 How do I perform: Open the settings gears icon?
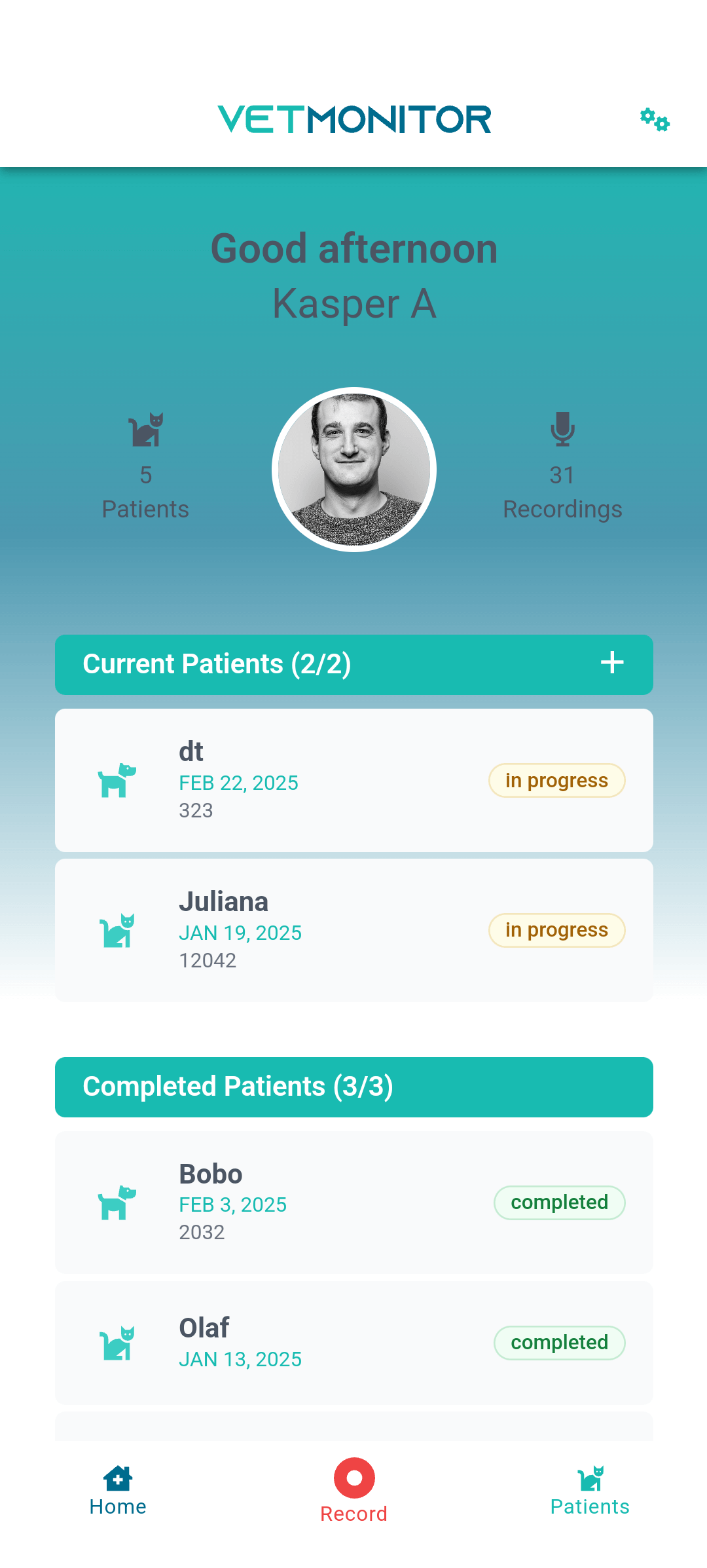point(654,120)
